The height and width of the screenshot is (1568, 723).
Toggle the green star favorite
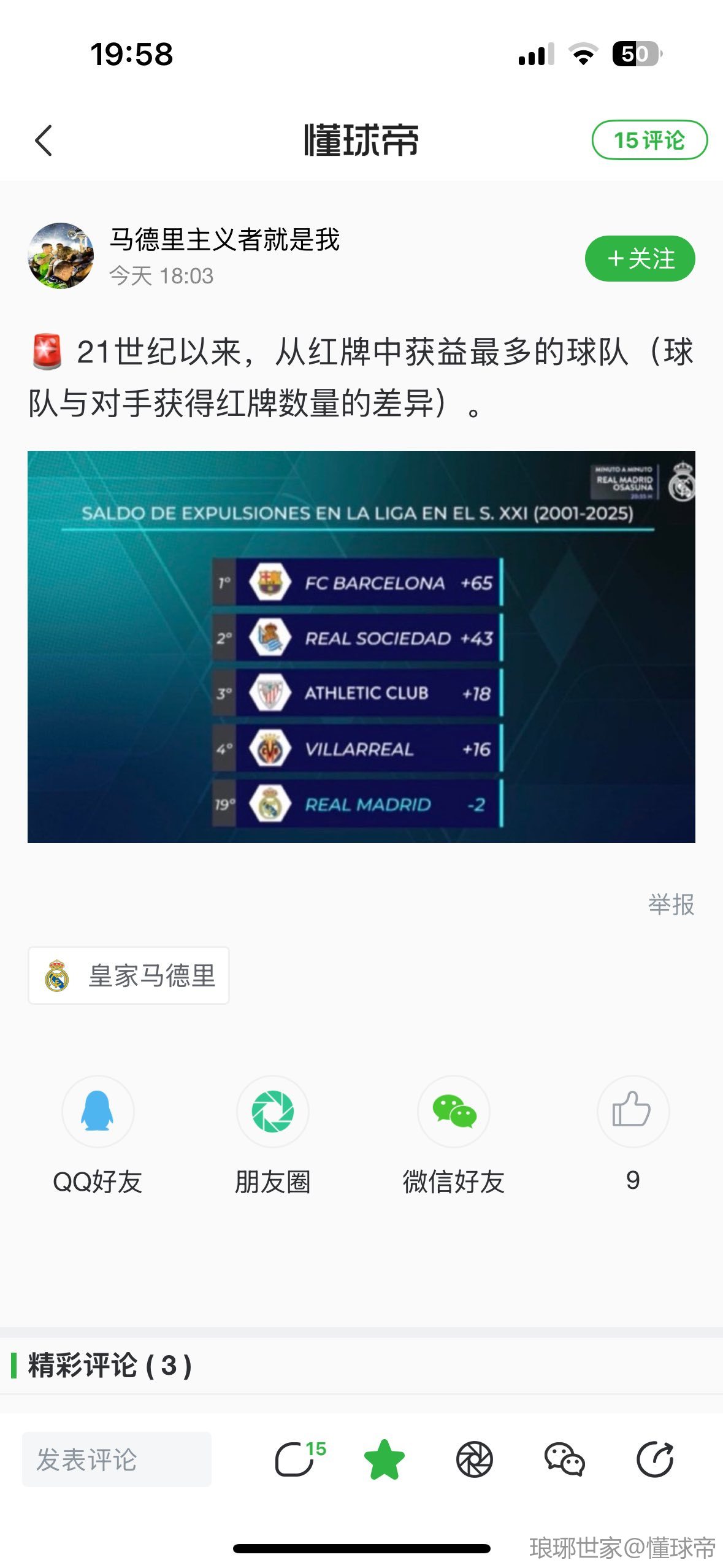click(x=384, y=1459)
